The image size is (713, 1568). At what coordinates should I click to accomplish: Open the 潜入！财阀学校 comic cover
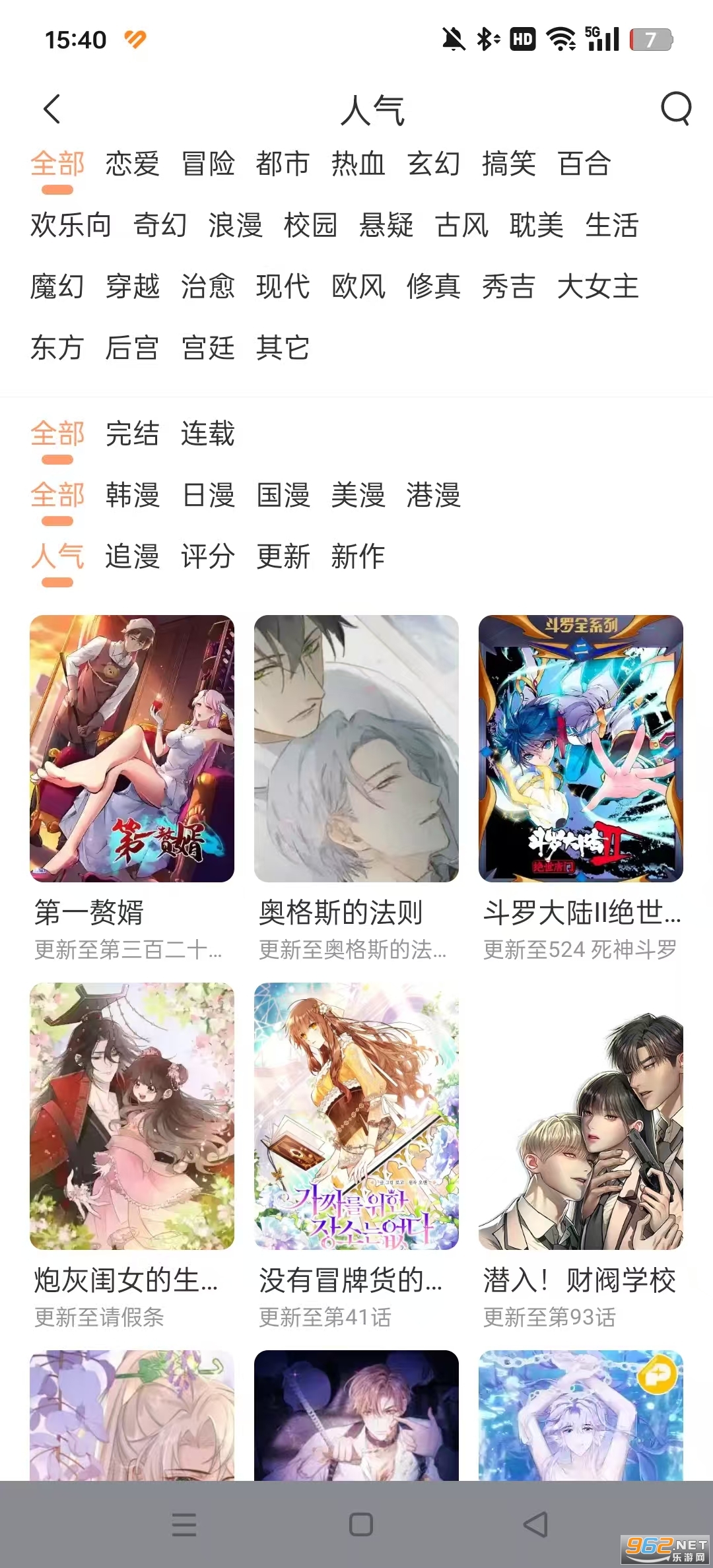[x=581, y=1122]
